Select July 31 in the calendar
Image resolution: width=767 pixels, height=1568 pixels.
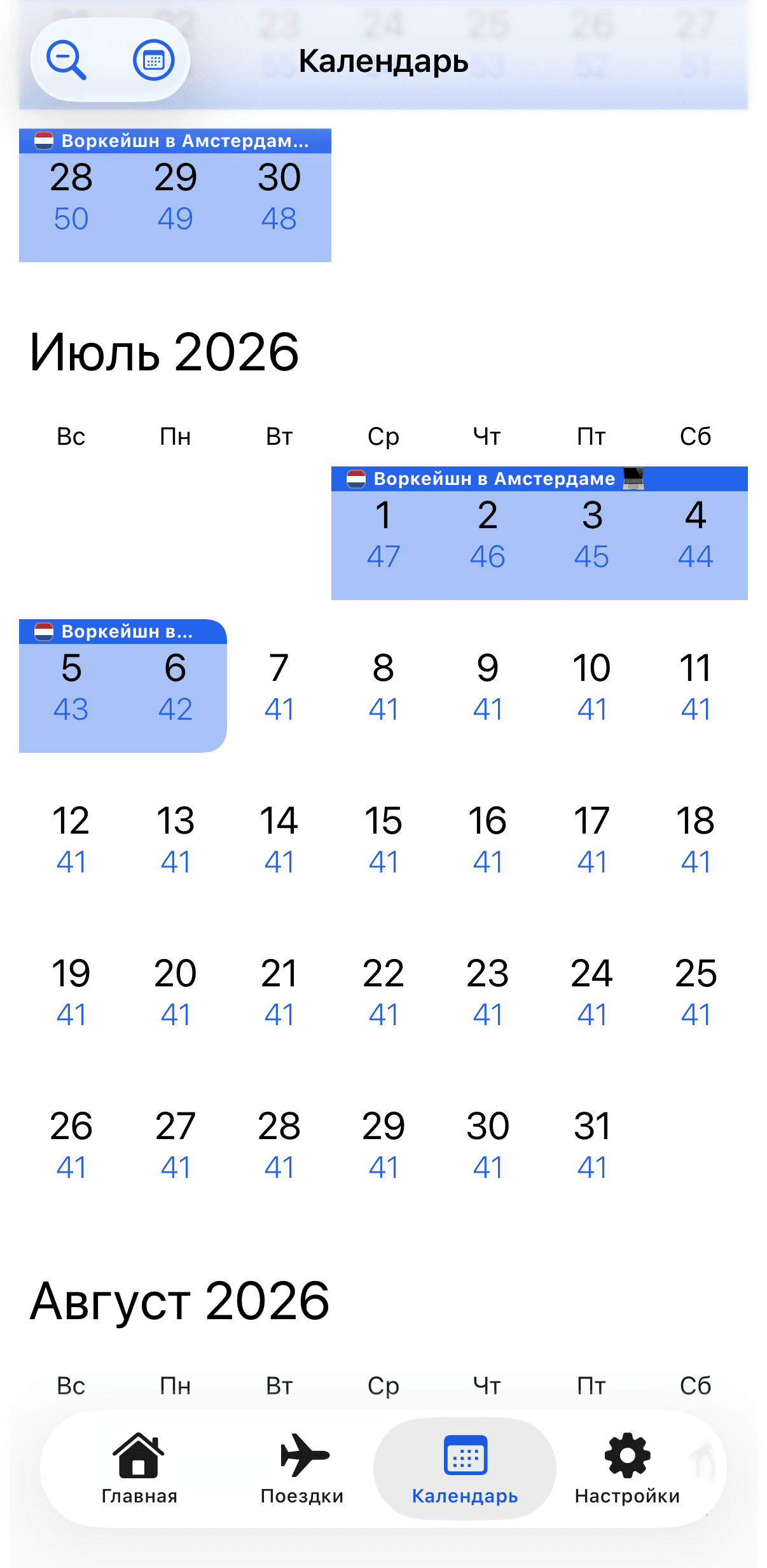point(591,1145)
